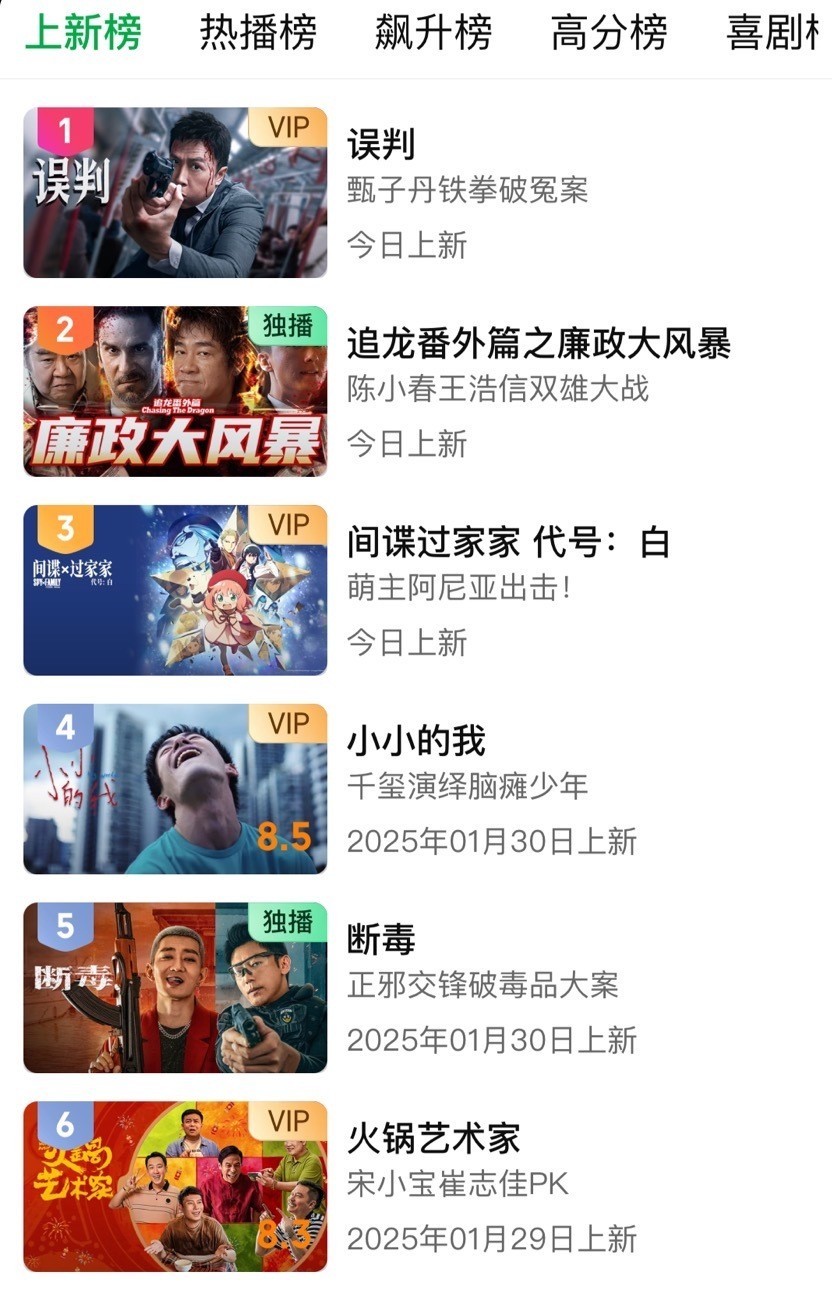This screenshot has height=1293, width=832.
Task: Select the 高分榜 tab
Action: (609, 33)
